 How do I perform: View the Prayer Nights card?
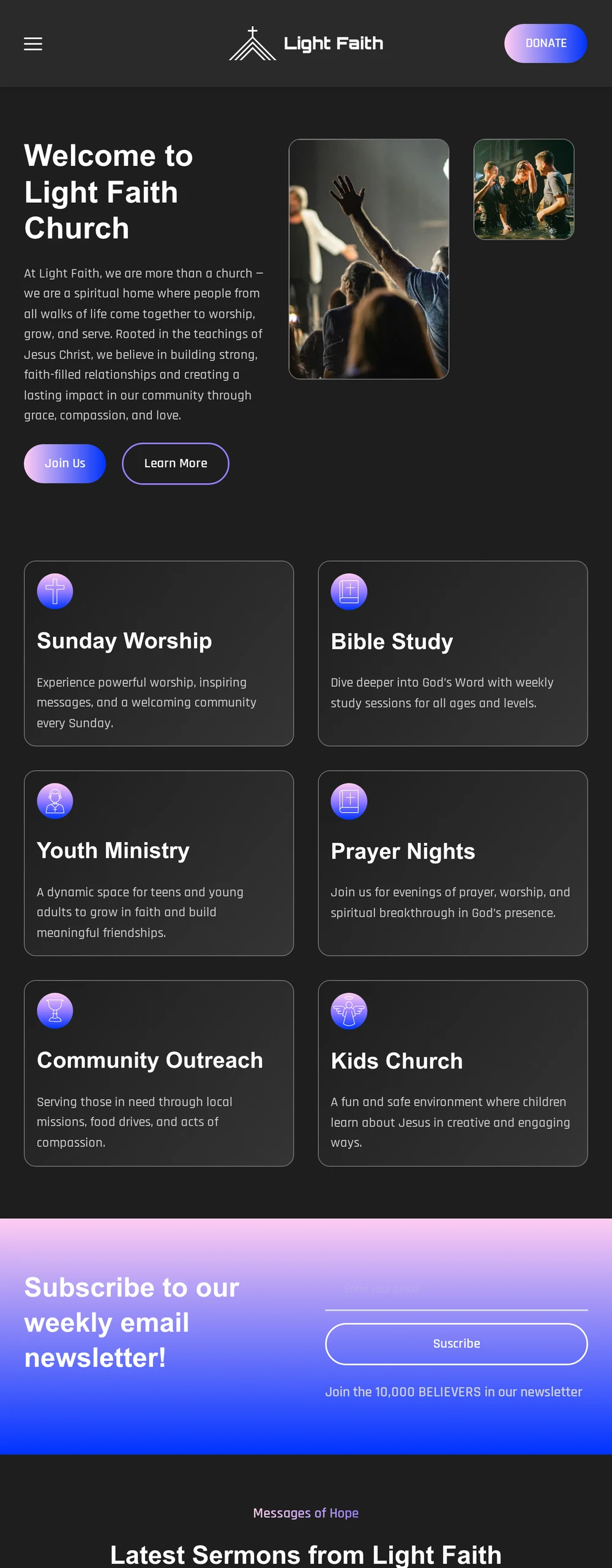[453, 863]
